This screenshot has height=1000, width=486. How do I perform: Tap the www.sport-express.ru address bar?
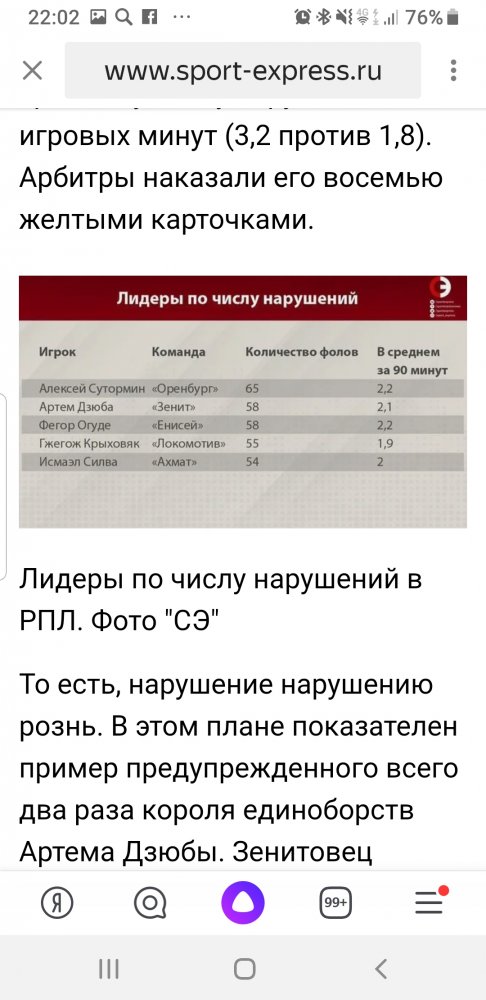pos(243,70)
